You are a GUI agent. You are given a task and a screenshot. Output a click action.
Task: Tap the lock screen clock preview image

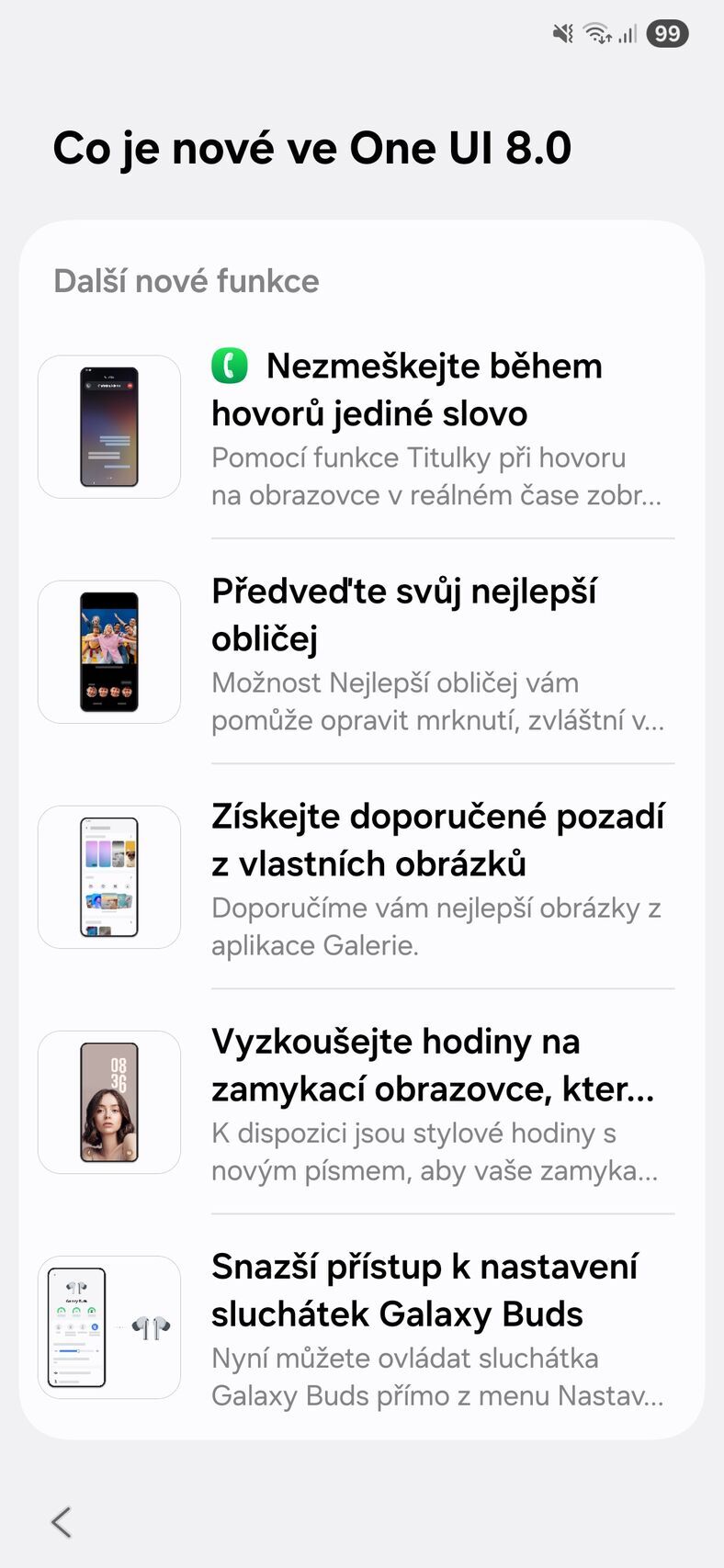108,1101
